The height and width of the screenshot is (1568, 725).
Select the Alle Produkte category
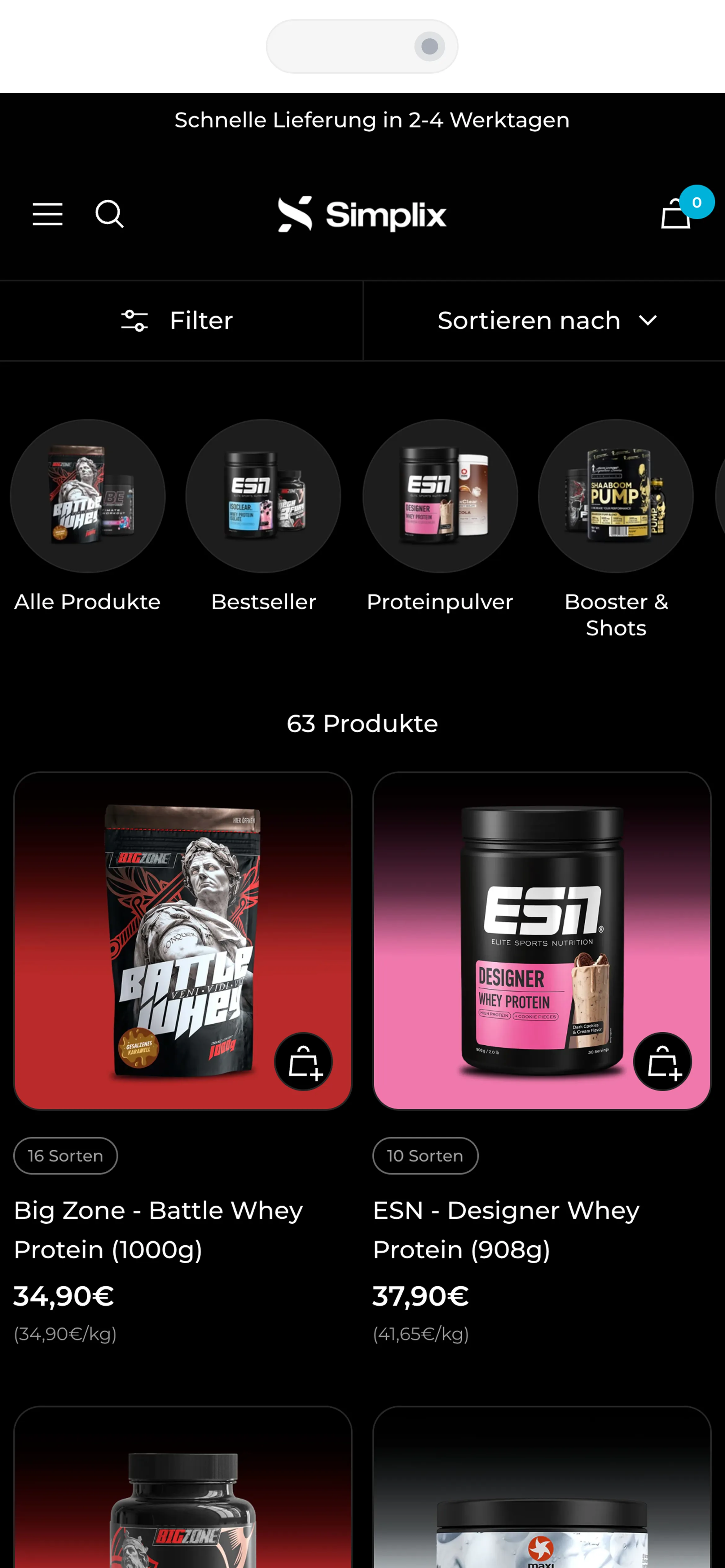[88, 496]
